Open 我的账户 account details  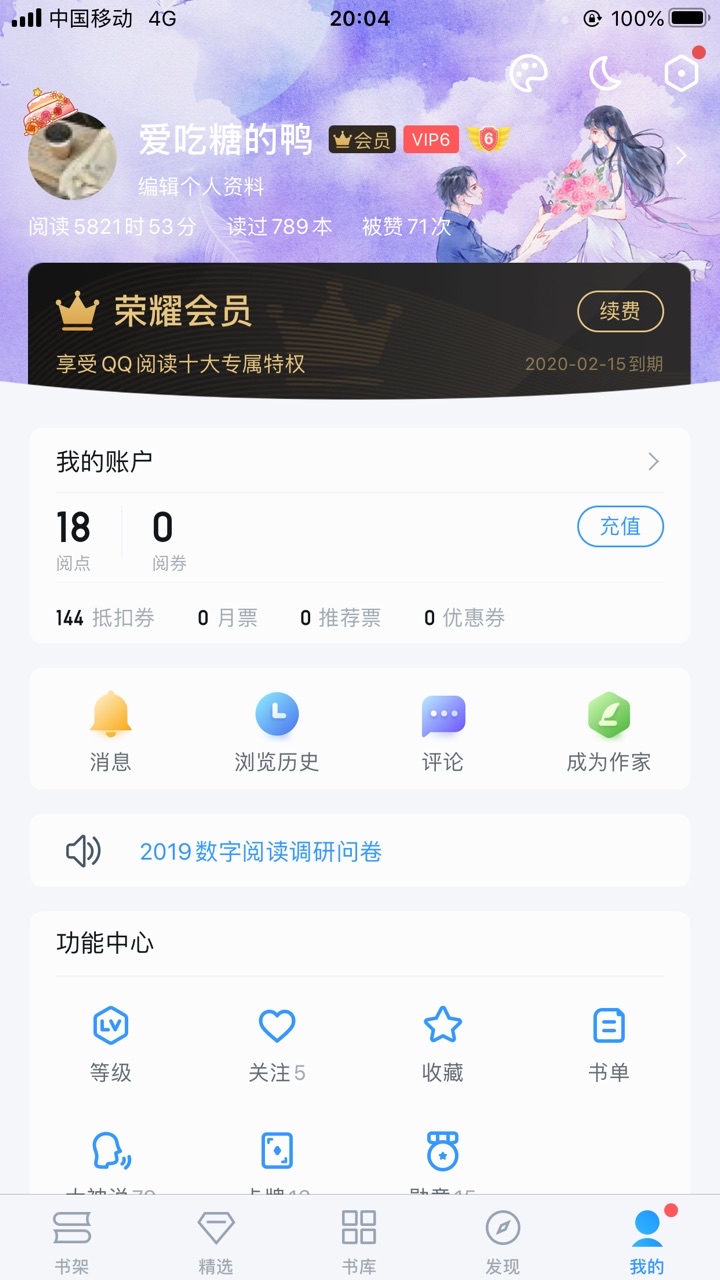coord(360,461)
